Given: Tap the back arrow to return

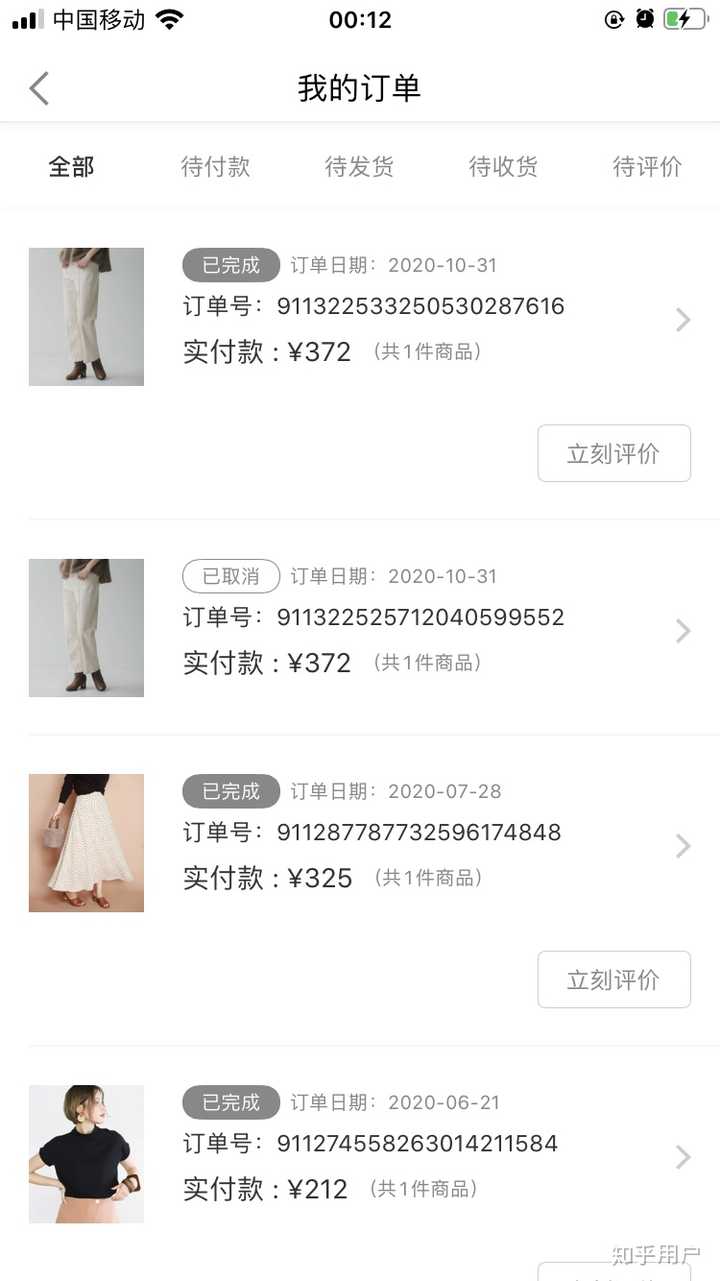Looking at the screenshot, I should click(38, 88).
